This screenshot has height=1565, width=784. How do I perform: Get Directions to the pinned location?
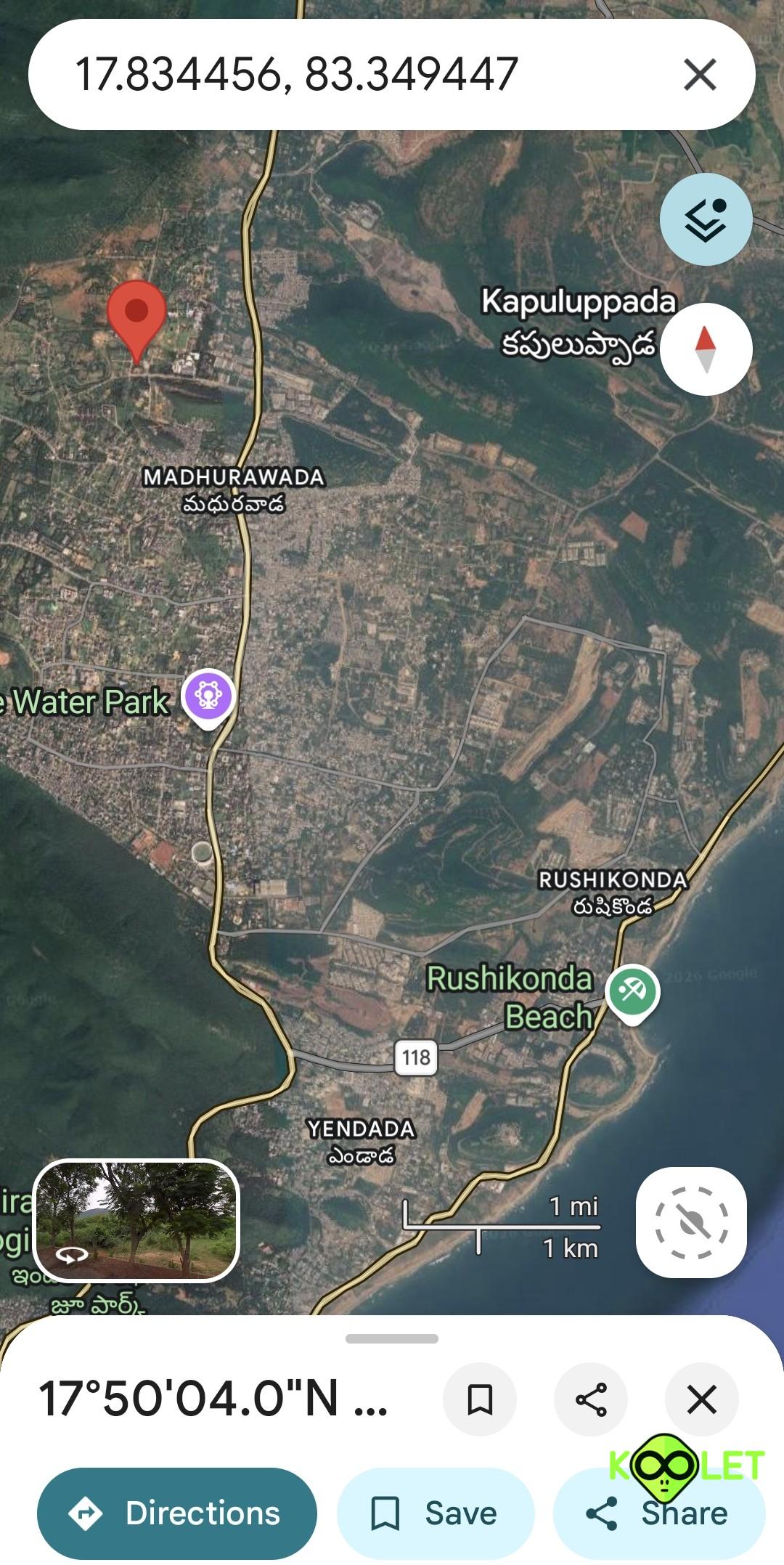177,1513
